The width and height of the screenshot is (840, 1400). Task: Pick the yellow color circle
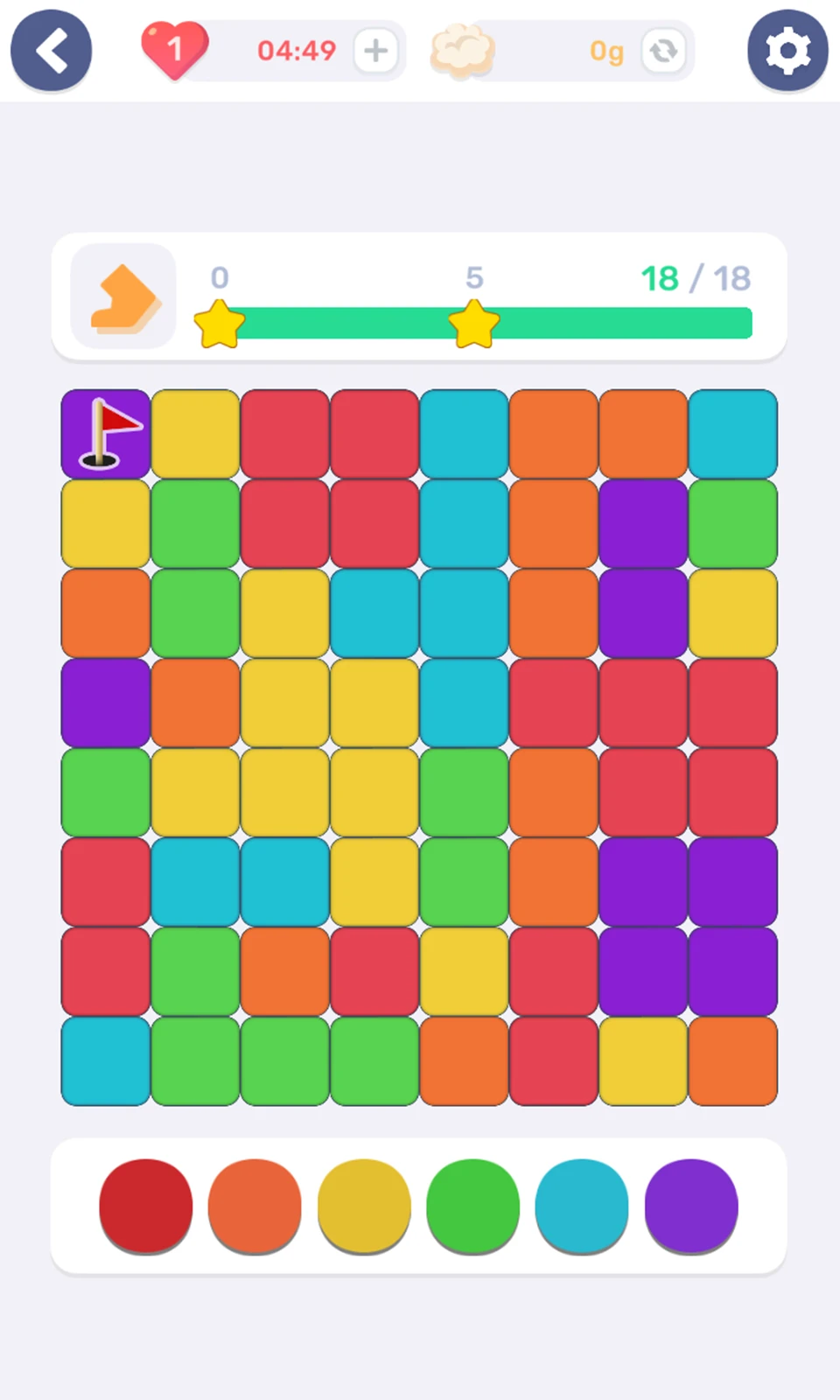point(364,1205)
